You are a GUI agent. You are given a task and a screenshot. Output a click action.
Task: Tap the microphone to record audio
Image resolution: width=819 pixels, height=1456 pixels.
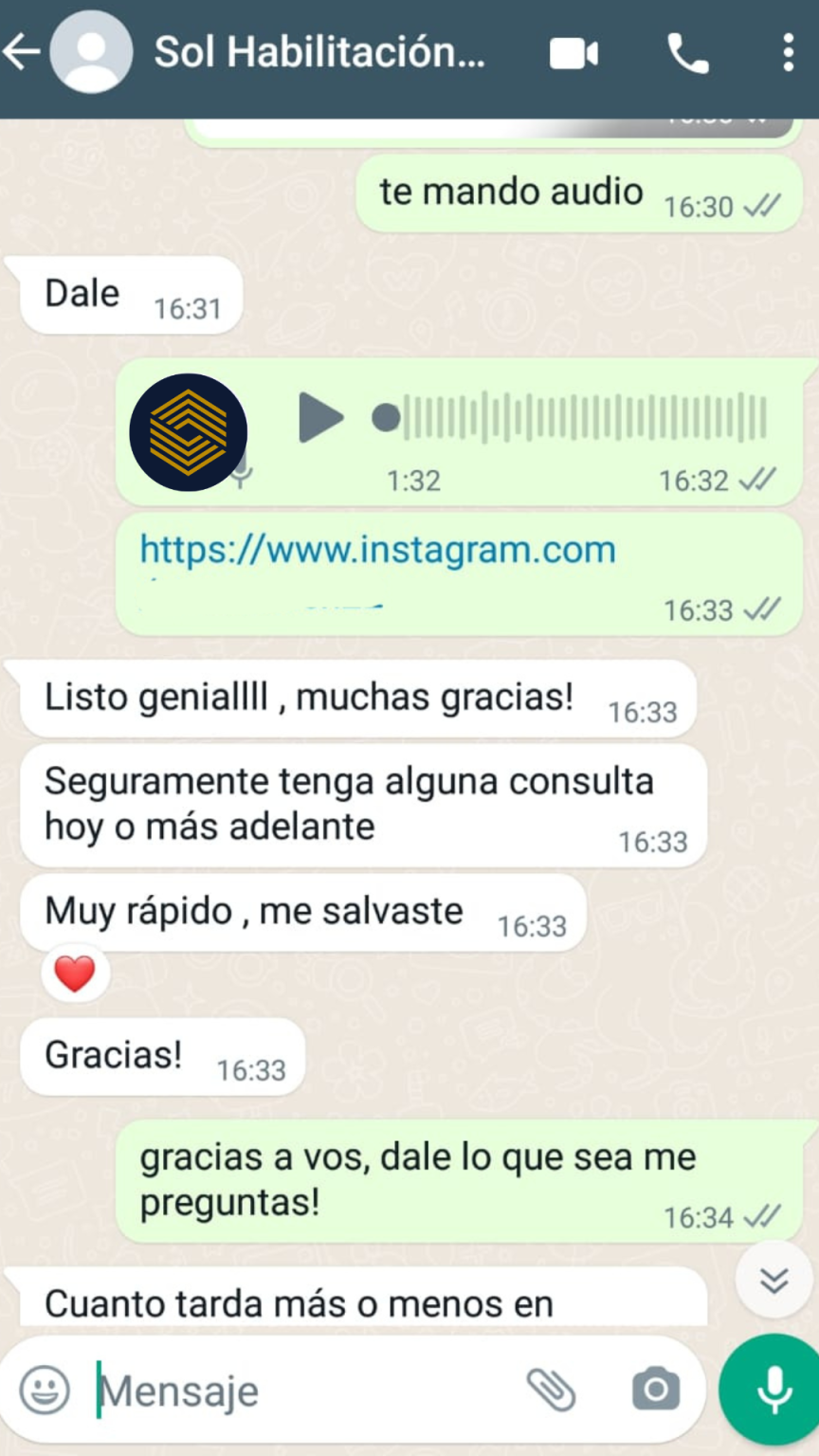[x=773, y=1390]
